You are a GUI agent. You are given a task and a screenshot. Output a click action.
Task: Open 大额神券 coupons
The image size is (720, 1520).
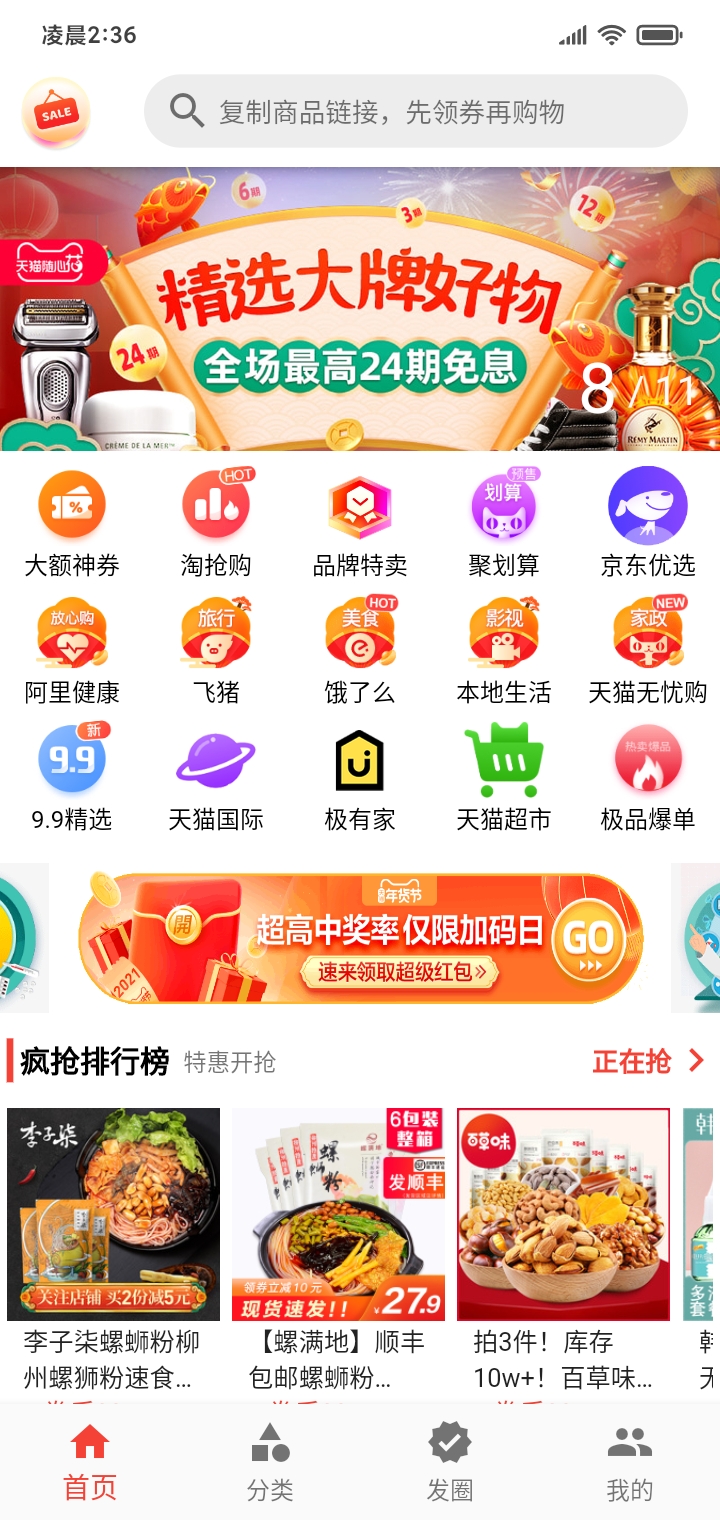point(72,524)
